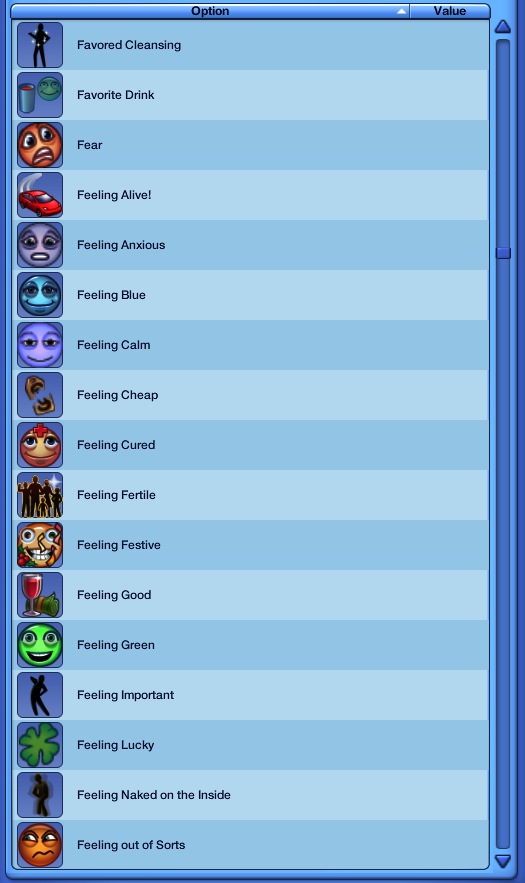Select Feeling Good
The height and width of the screenshot is (883, 525).
pyautogui.click(x=250, y=595)
